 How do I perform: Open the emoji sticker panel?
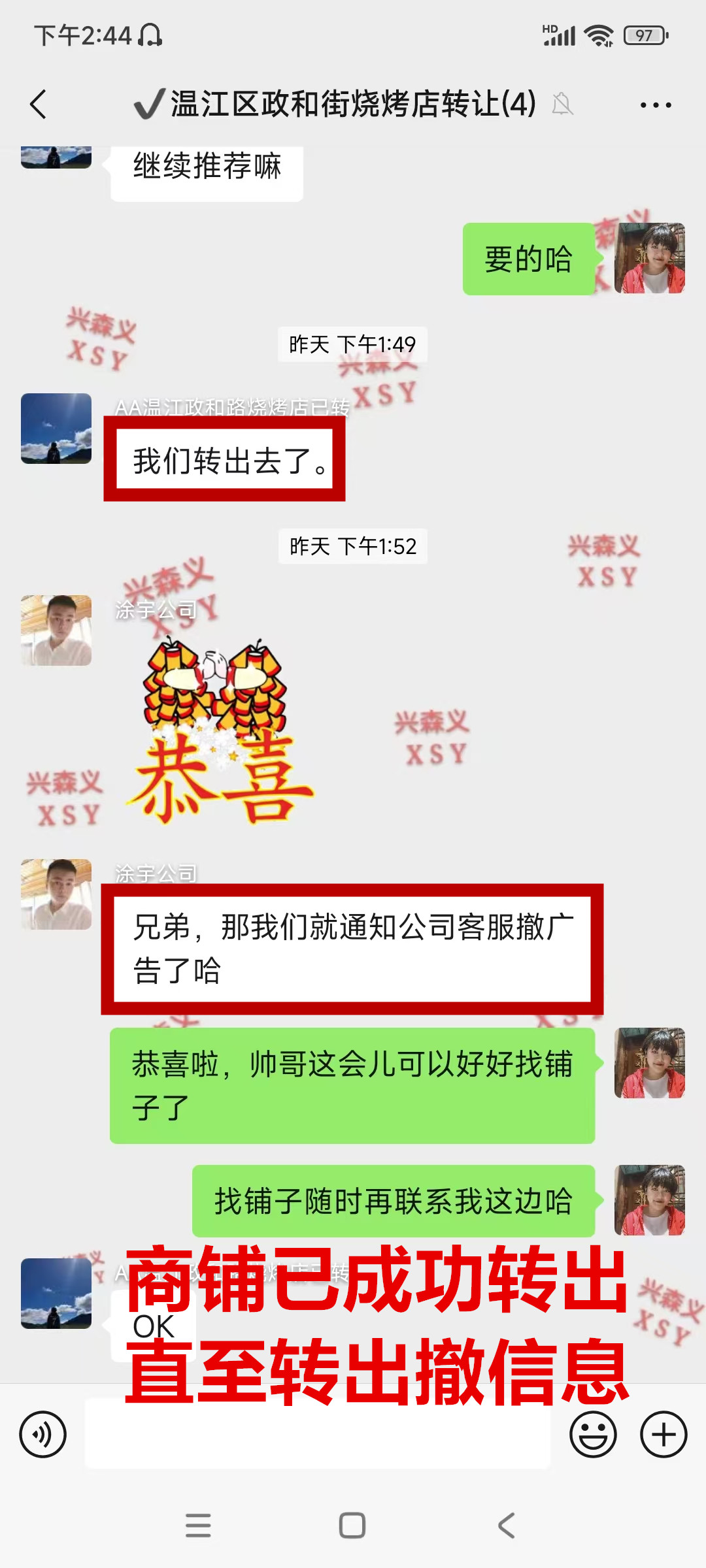pos(593,1435)
